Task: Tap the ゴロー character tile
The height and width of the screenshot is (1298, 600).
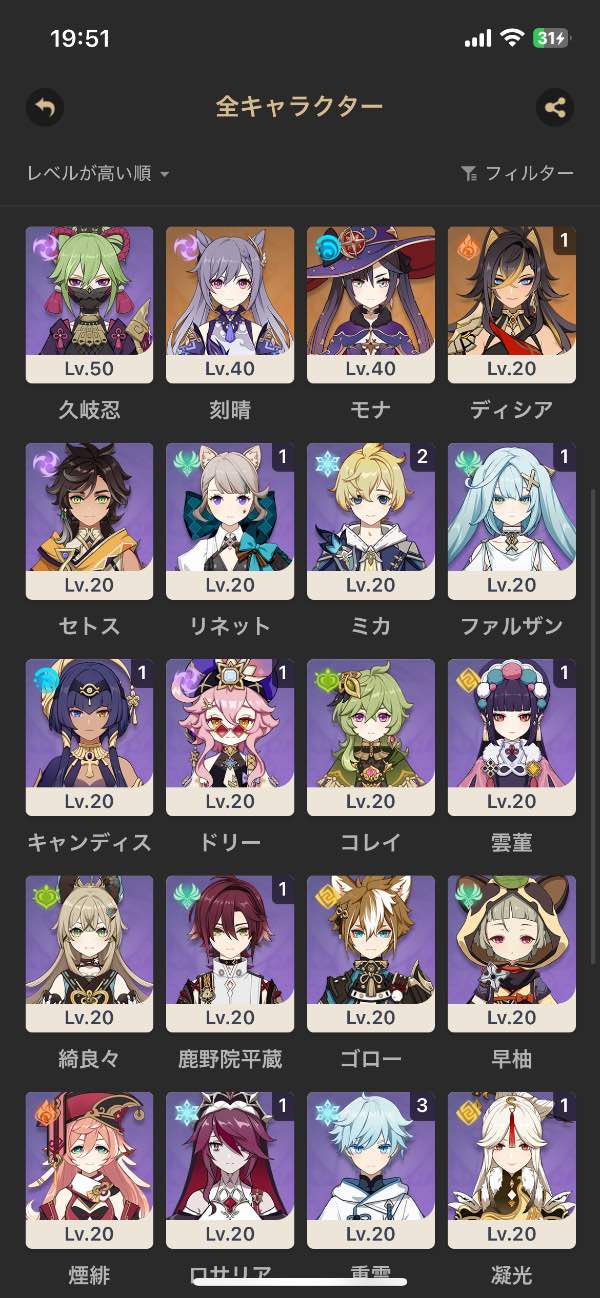Action: click(371, 954)
